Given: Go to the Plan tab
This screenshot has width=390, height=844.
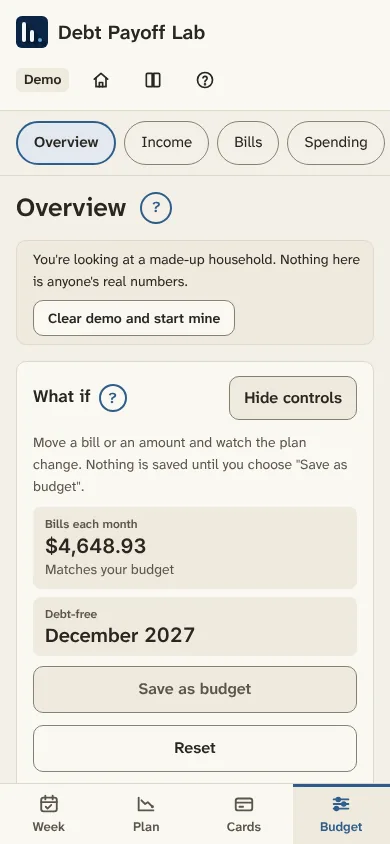Looking at the screenshot, I should click(x=146, y=814).
